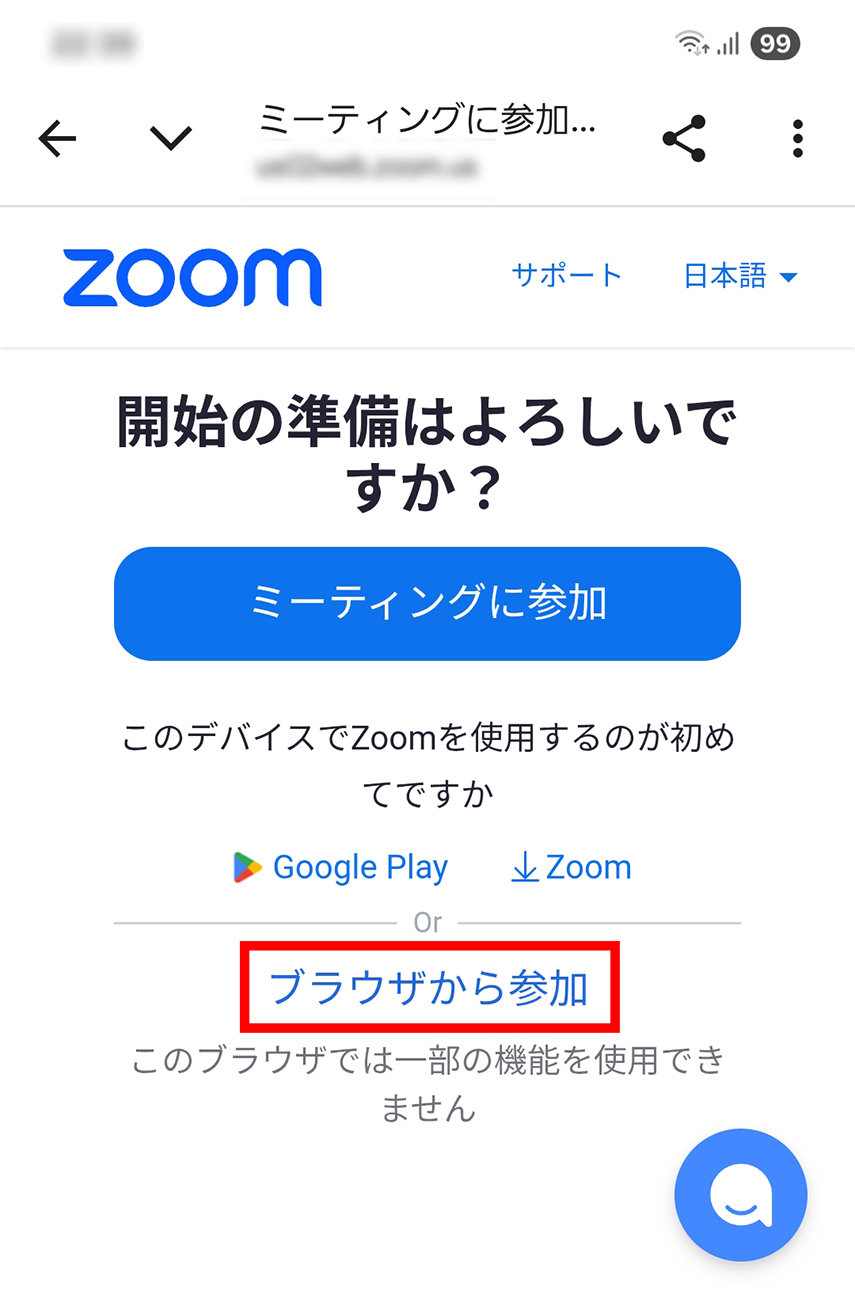This screenshot has width=855, height=1294.
Task: Select ブラウザから参加 to join from browser
Action: tap(429, 987)
